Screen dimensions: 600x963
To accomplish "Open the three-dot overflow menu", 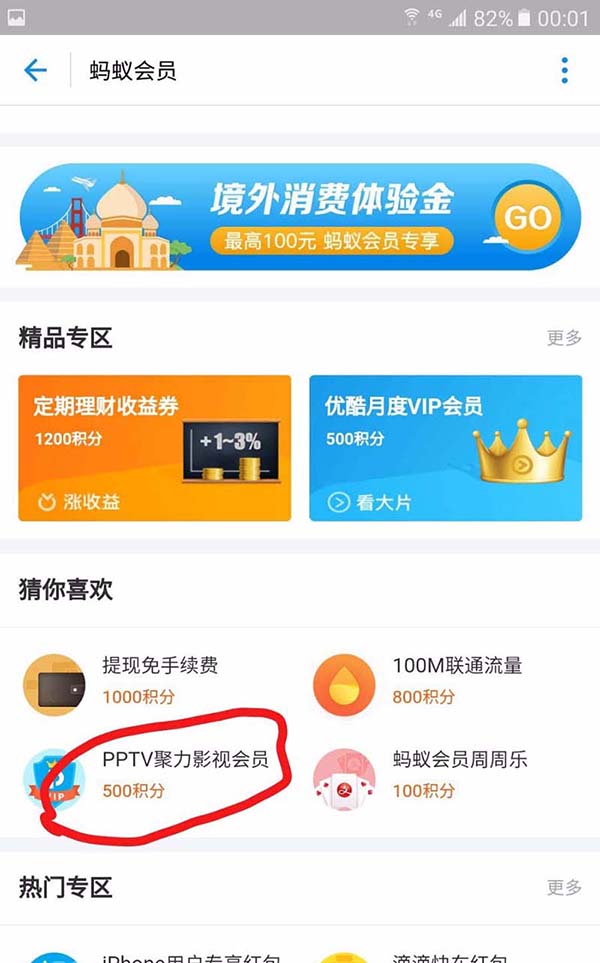I will coord(565,70).
